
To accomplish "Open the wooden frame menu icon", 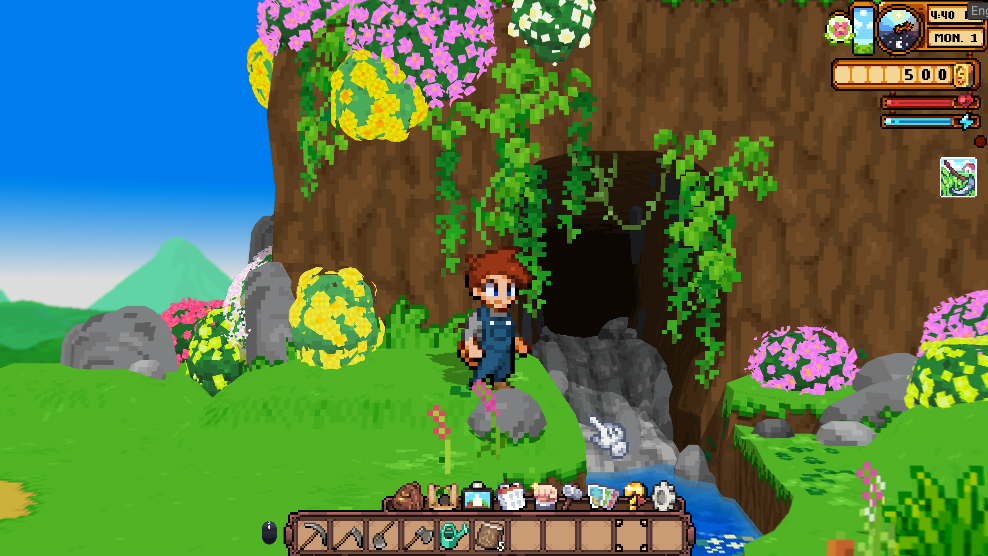I will pos(442,496).
